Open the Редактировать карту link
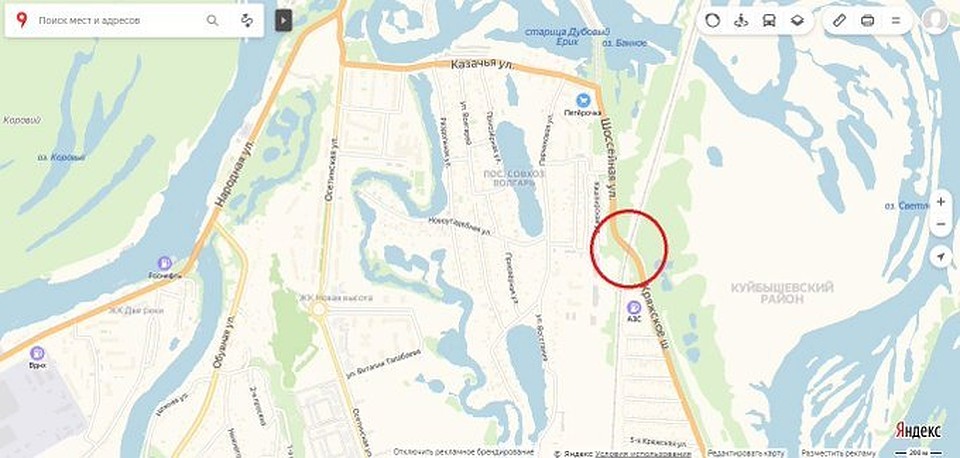The height and width of the screenshot is (458, 960). tap(748, 452)
